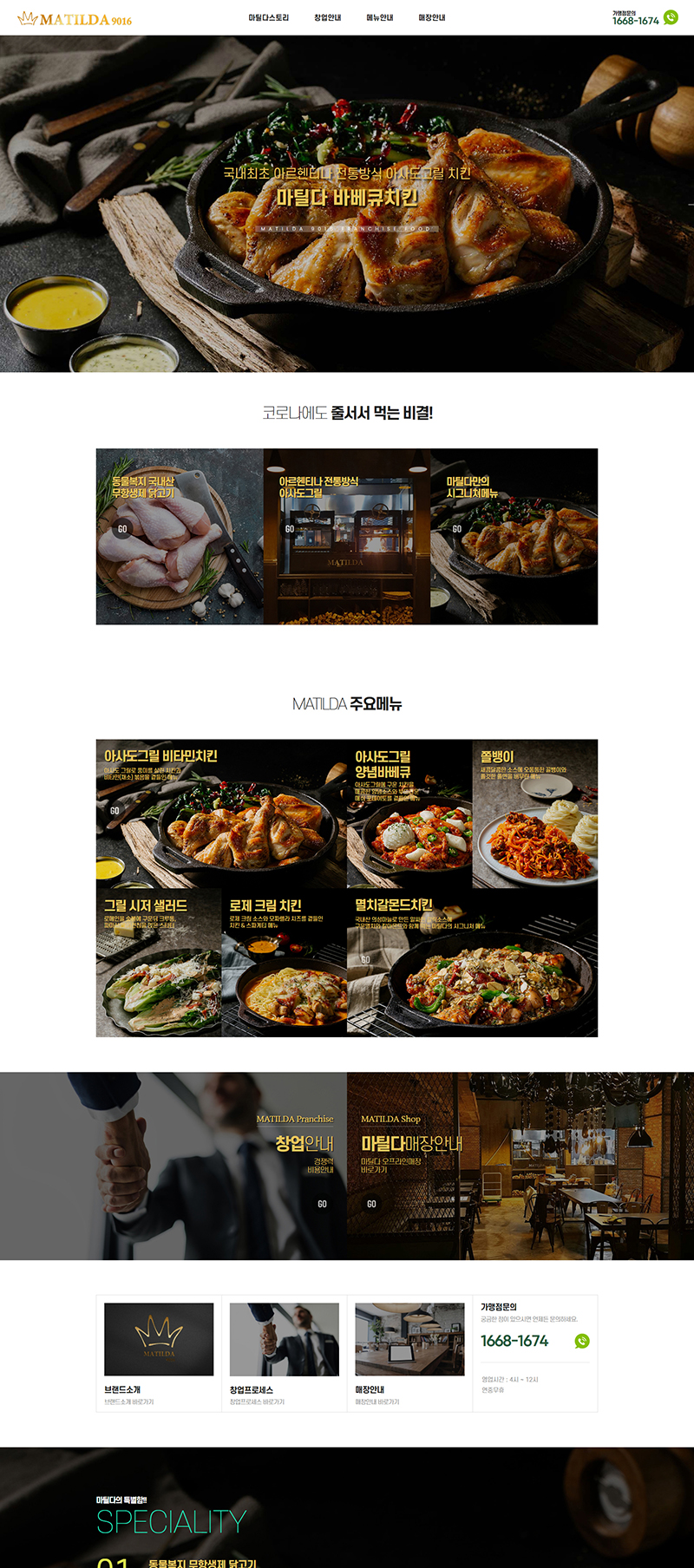Image resolution: width=694 pixels, height=1568 pixels.
Task: View the 마틸다만의 시그니쳐메뉴 card
Action: pyautogui.click(x=514, y=536)
